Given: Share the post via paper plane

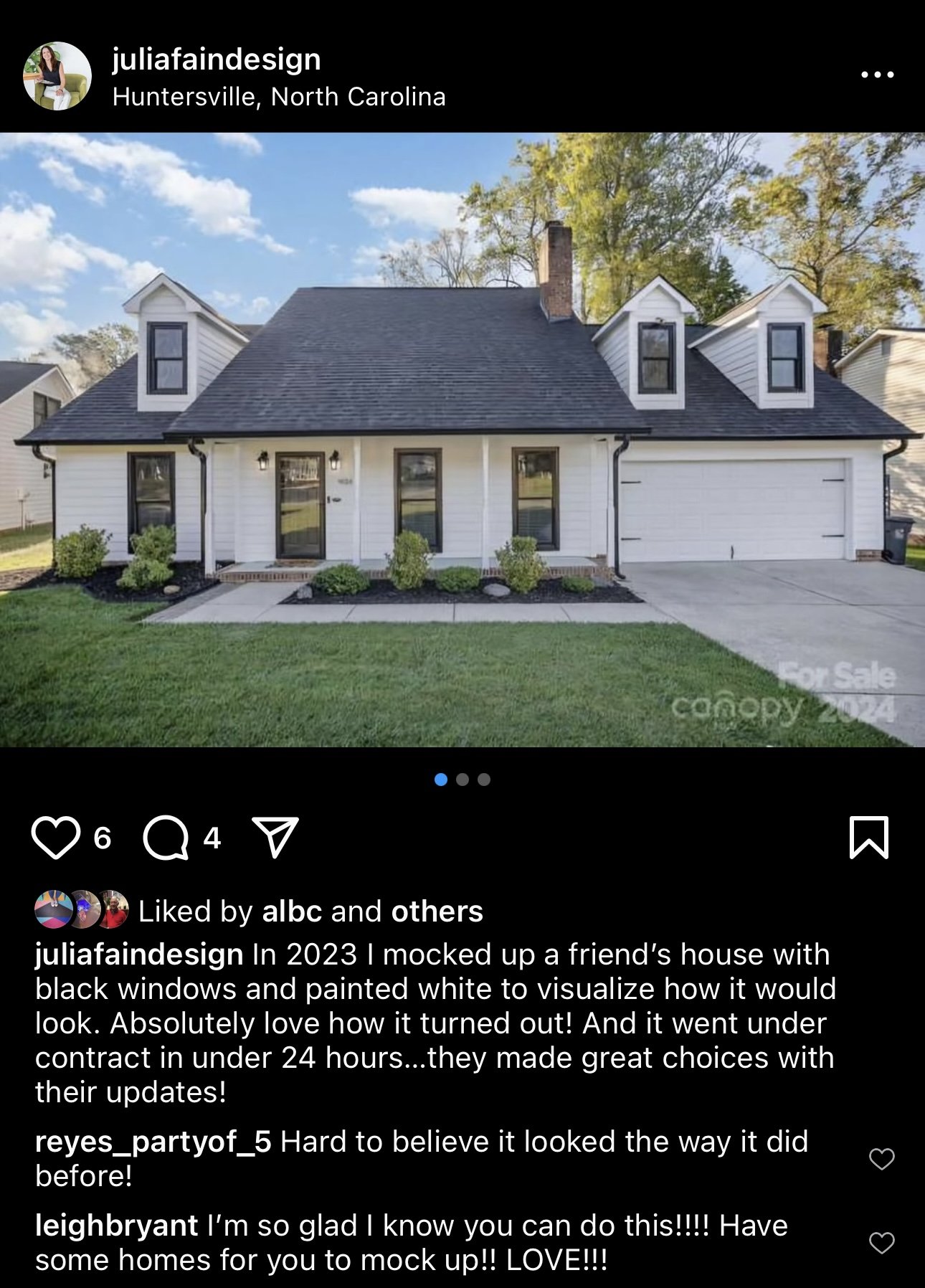Looking at the screenshot, I should coord(275,837).
